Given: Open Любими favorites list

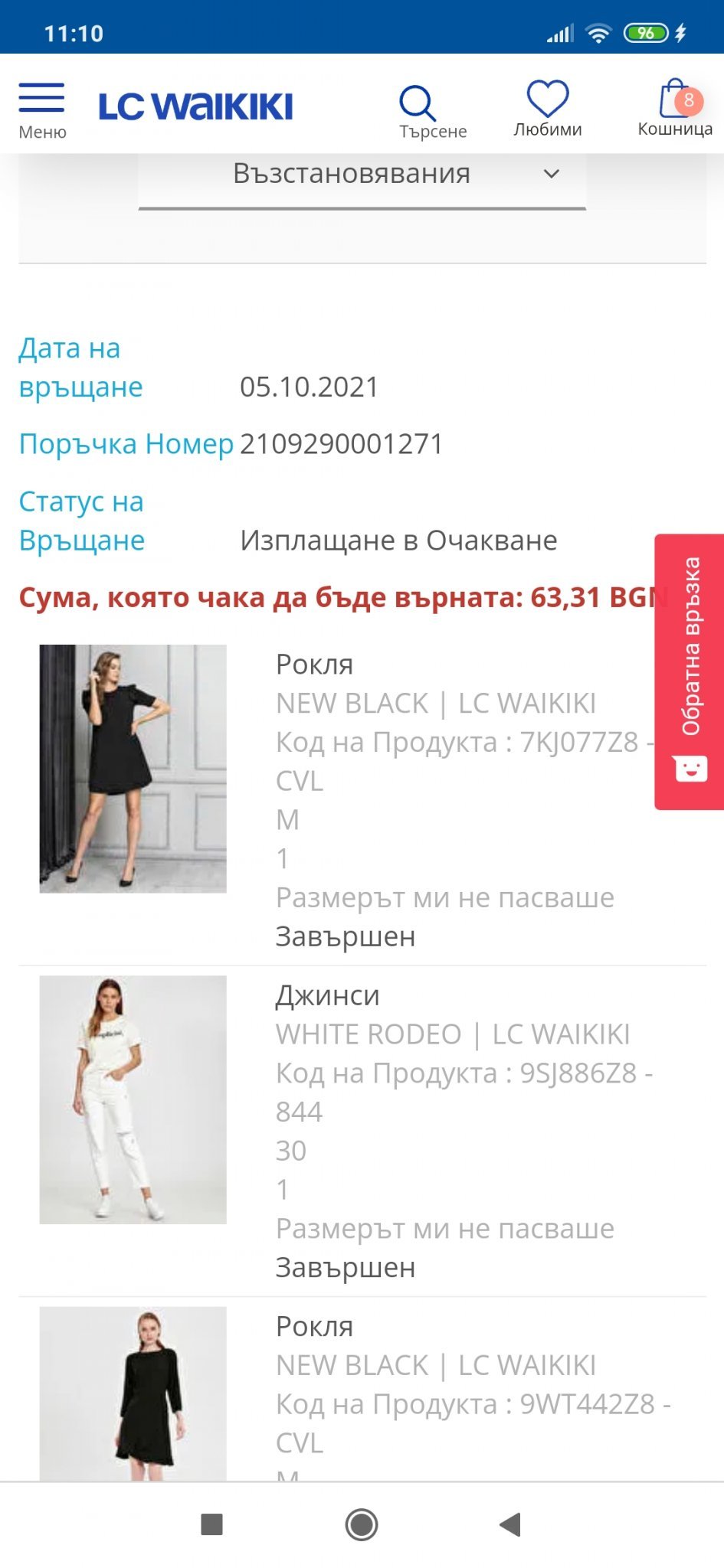Looking at the screenshot, I should point(547,109).
